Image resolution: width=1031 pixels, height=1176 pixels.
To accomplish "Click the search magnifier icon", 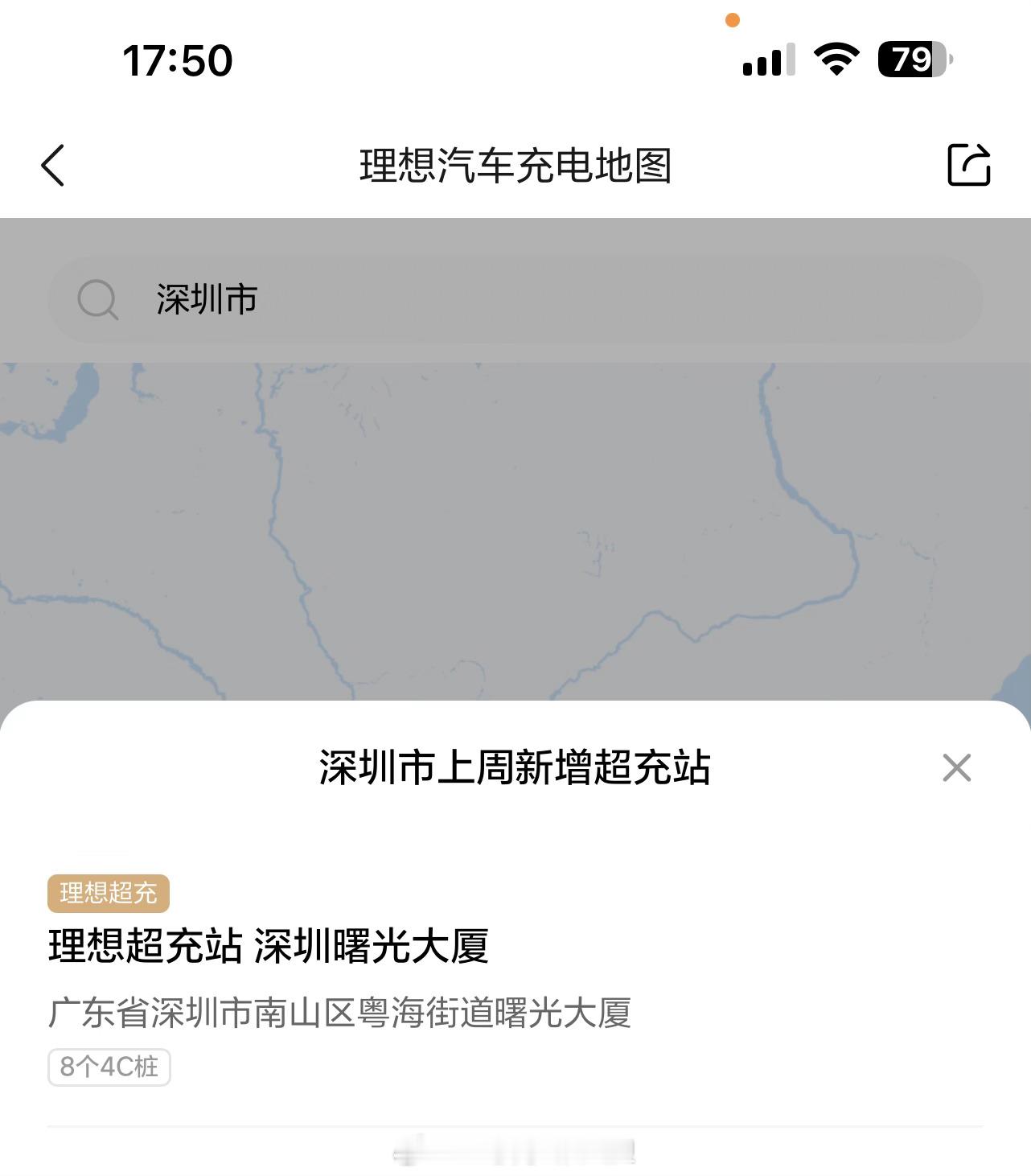I will (x=97, y=298).
